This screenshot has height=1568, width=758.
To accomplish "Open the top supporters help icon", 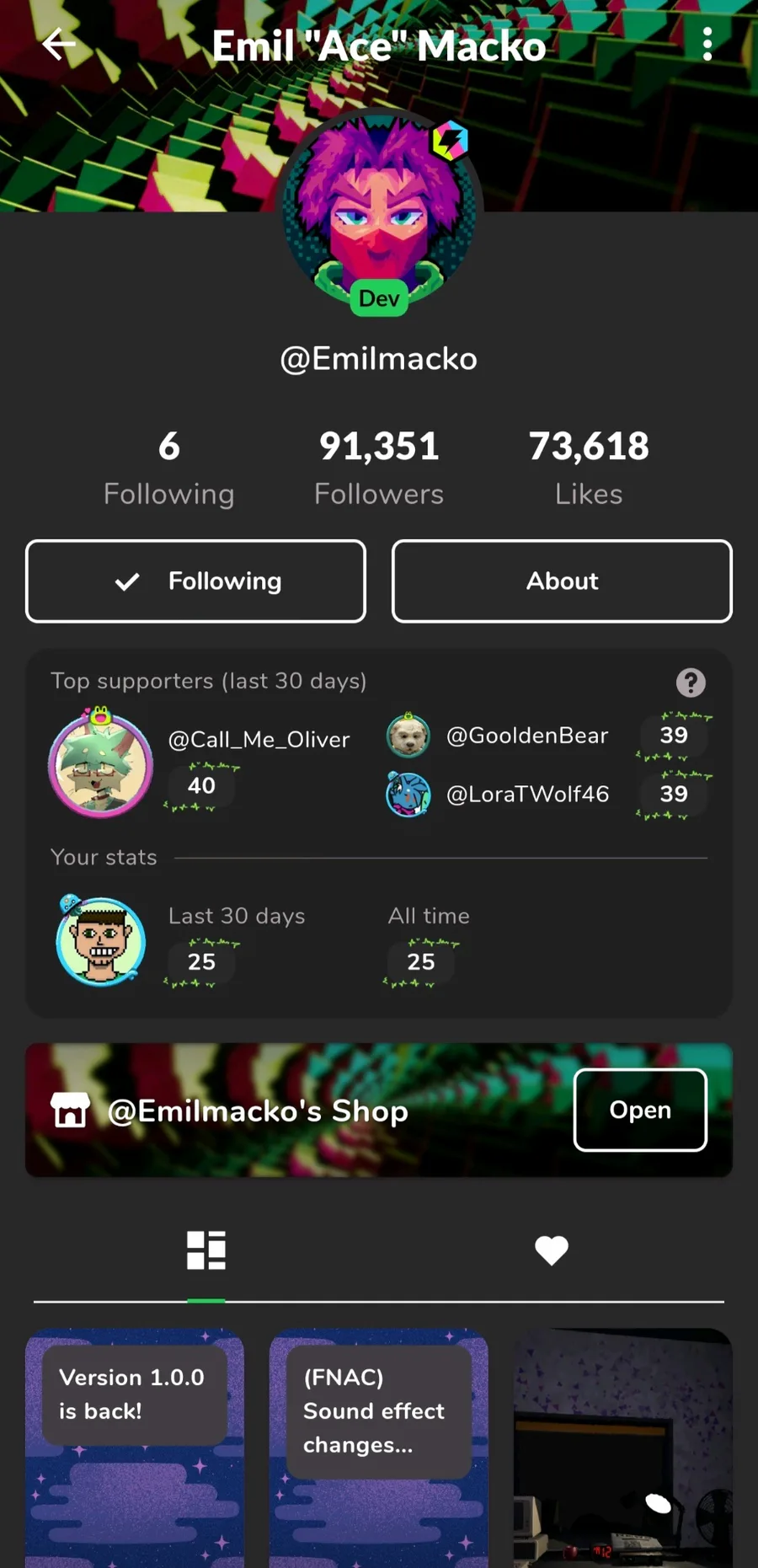I will point(691,682).
